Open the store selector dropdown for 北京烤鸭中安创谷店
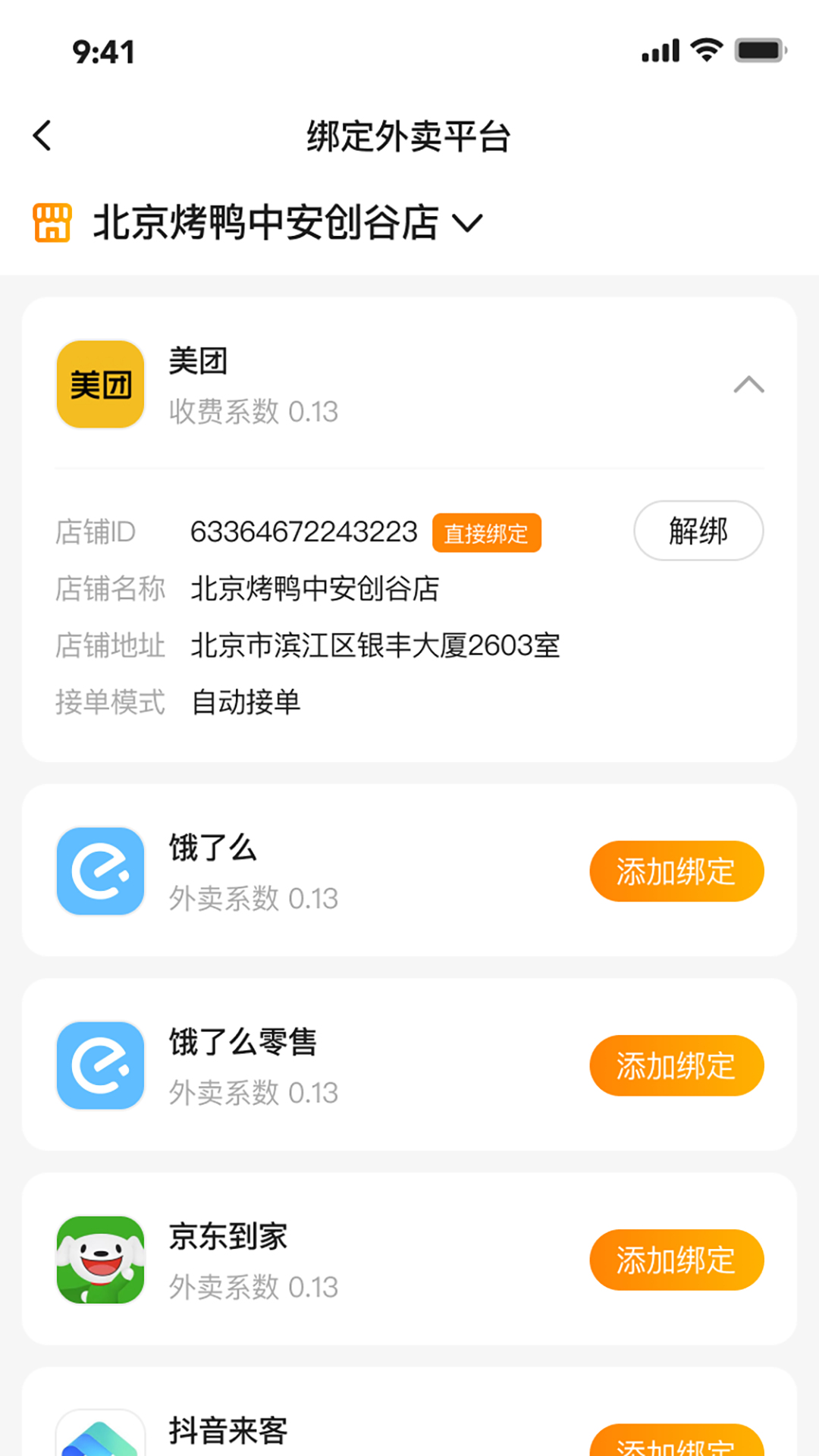This screenshot has height=1456, width=819. pos(468,224)
